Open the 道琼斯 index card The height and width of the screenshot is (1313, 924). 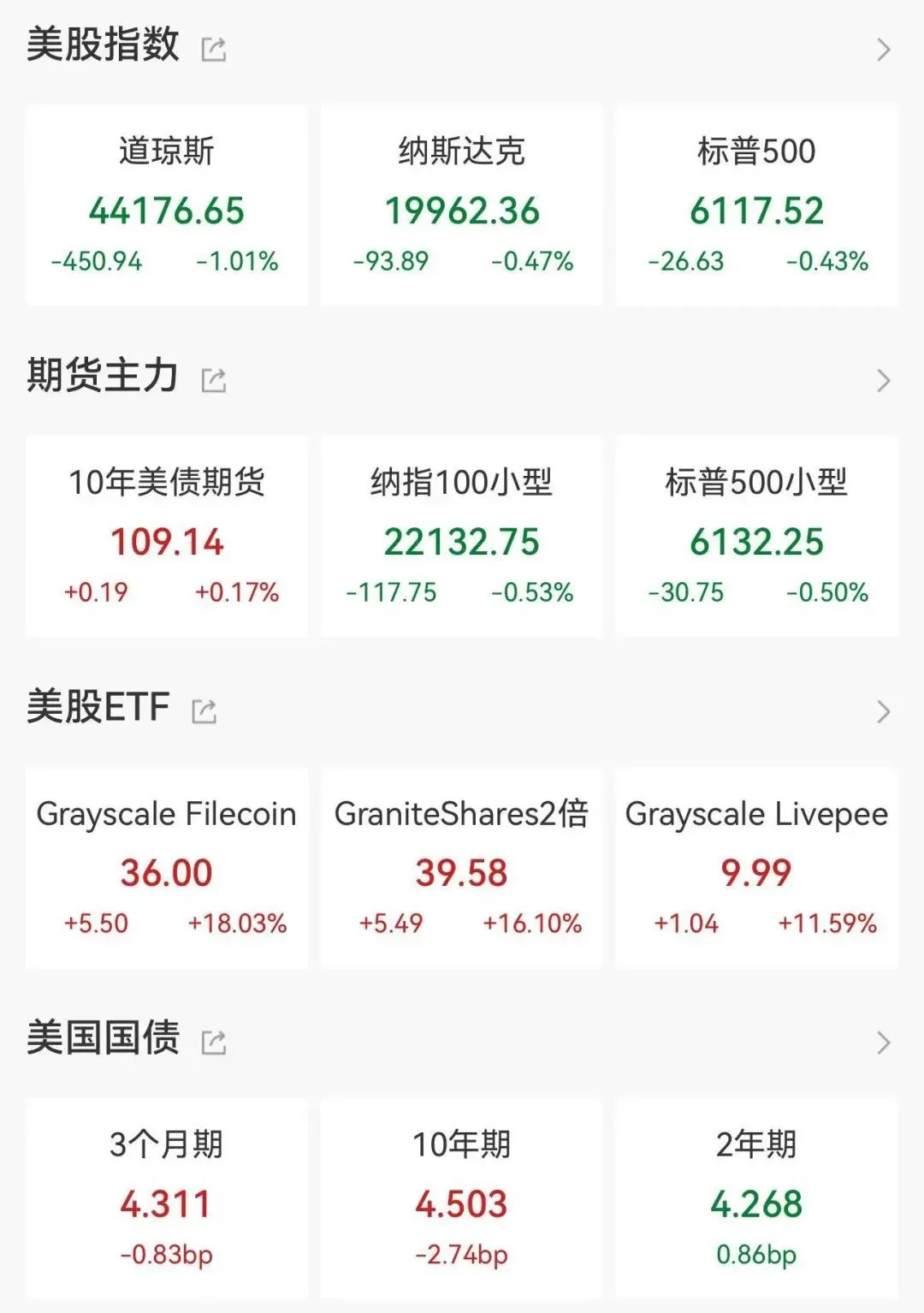pyautogui.click(x=167, y=205)
